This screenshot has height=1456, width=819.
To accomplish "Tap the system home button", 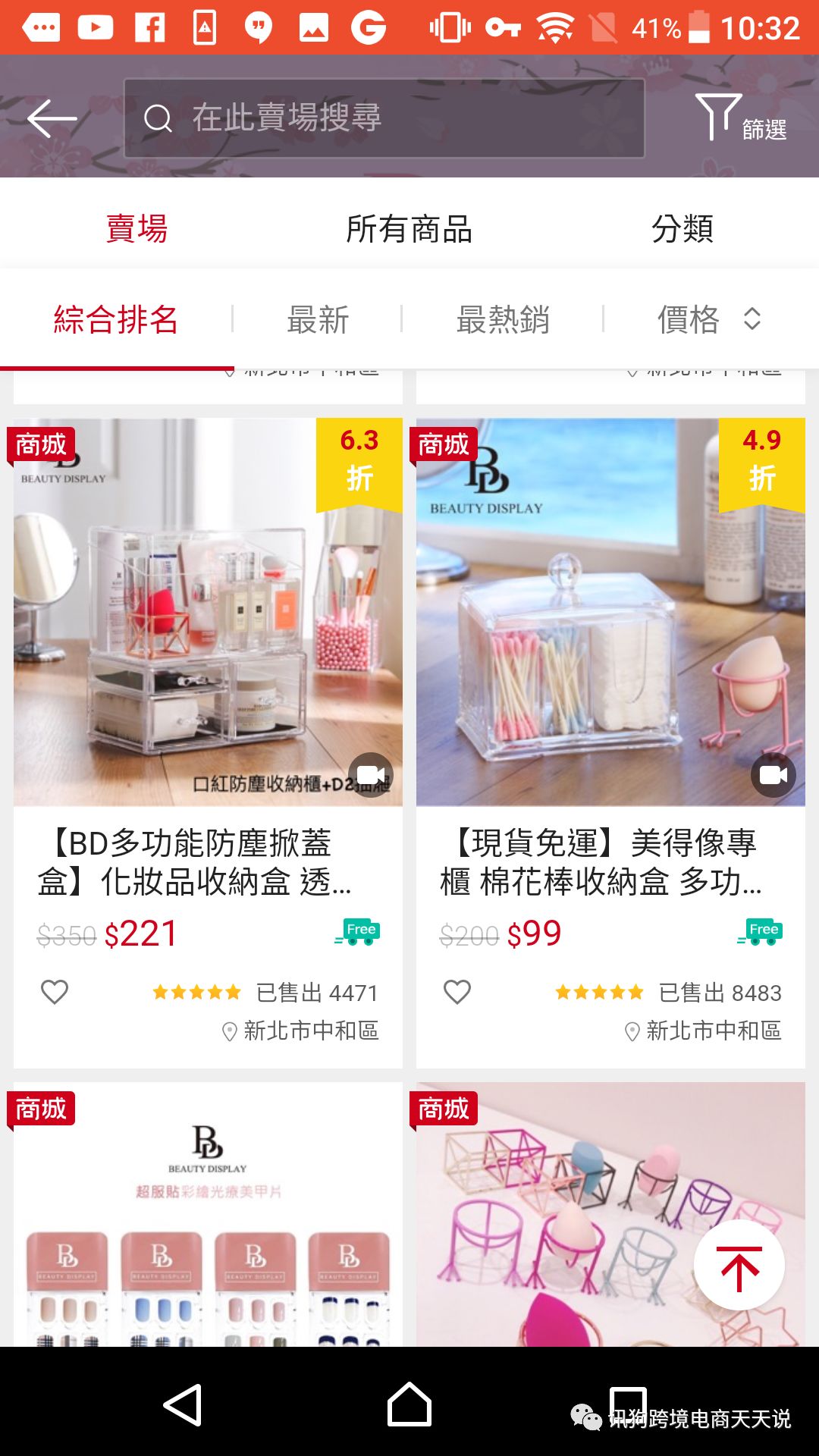I will point(409,1404).
